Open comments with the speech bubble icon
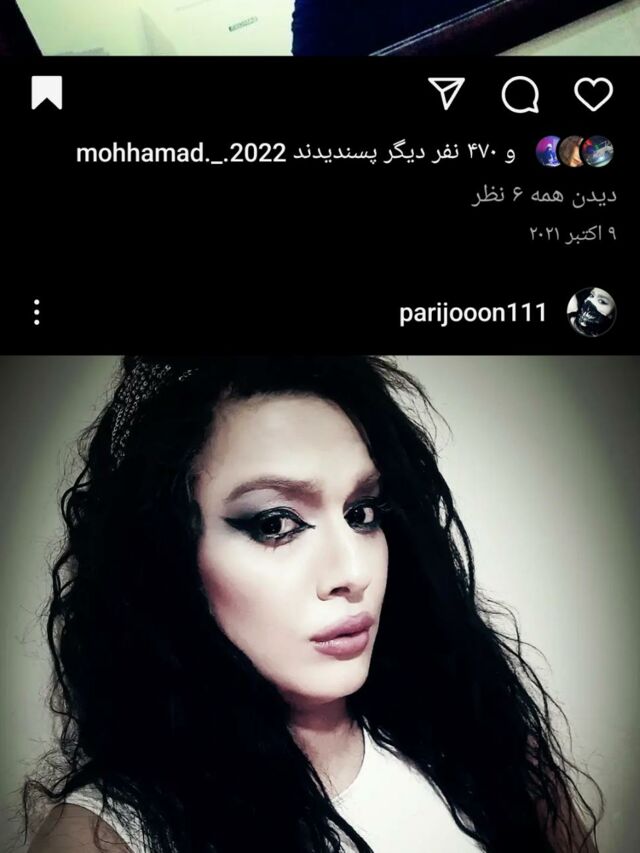The height and width of the screenshot is (853, 640). click(520, 94)
